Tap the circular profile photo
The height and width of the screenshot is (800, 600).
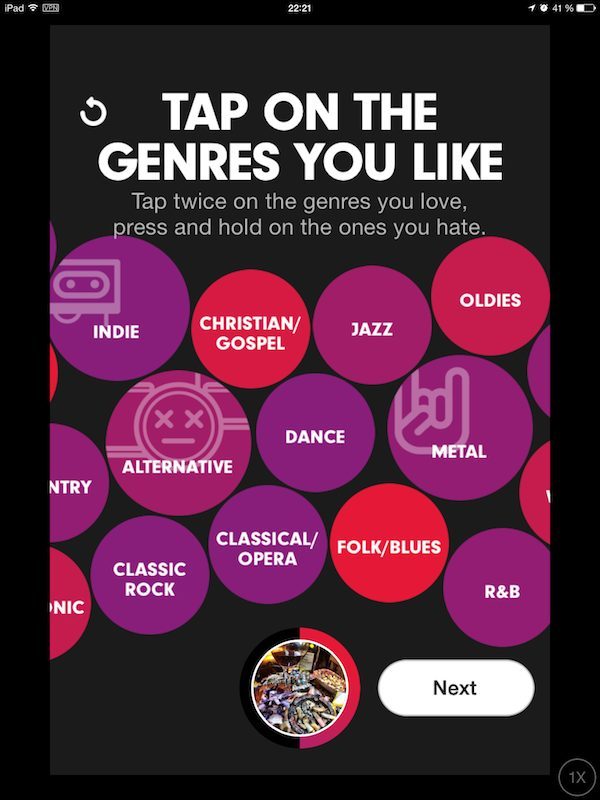tap(297, 687)
